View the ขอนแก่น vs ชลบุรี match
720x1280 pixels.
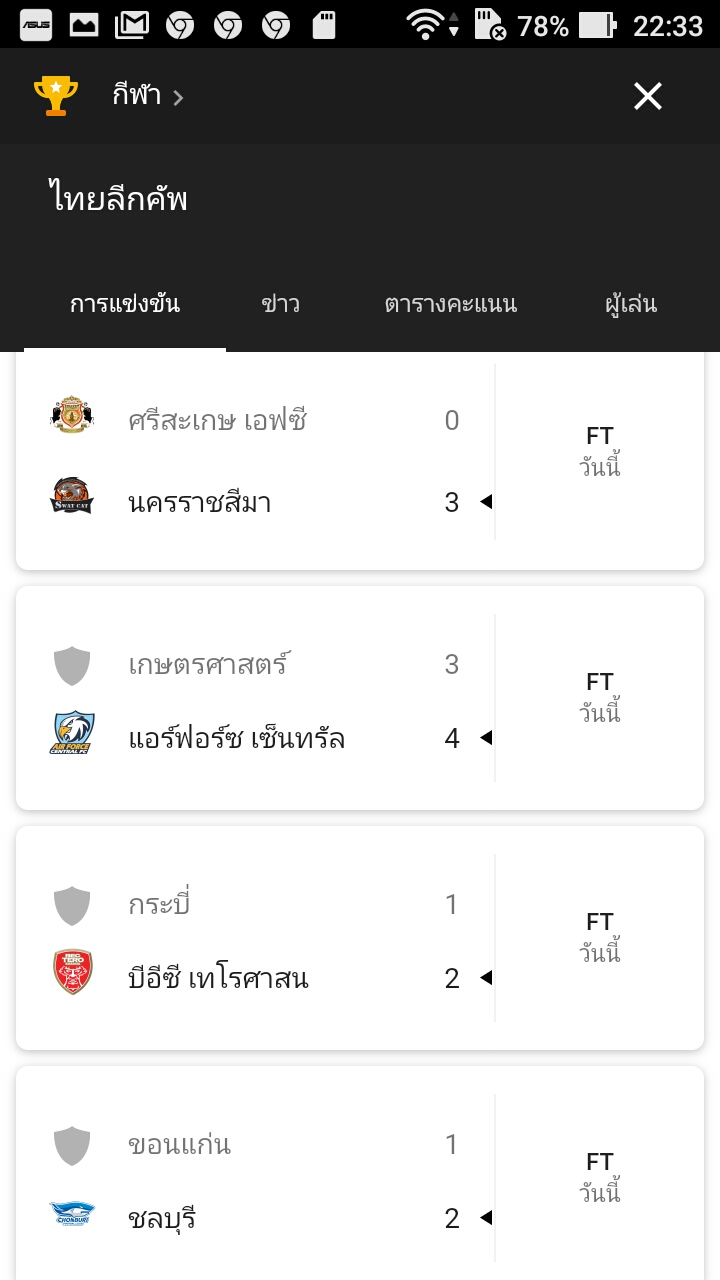pyautogui.click(x=360, y=1180)
